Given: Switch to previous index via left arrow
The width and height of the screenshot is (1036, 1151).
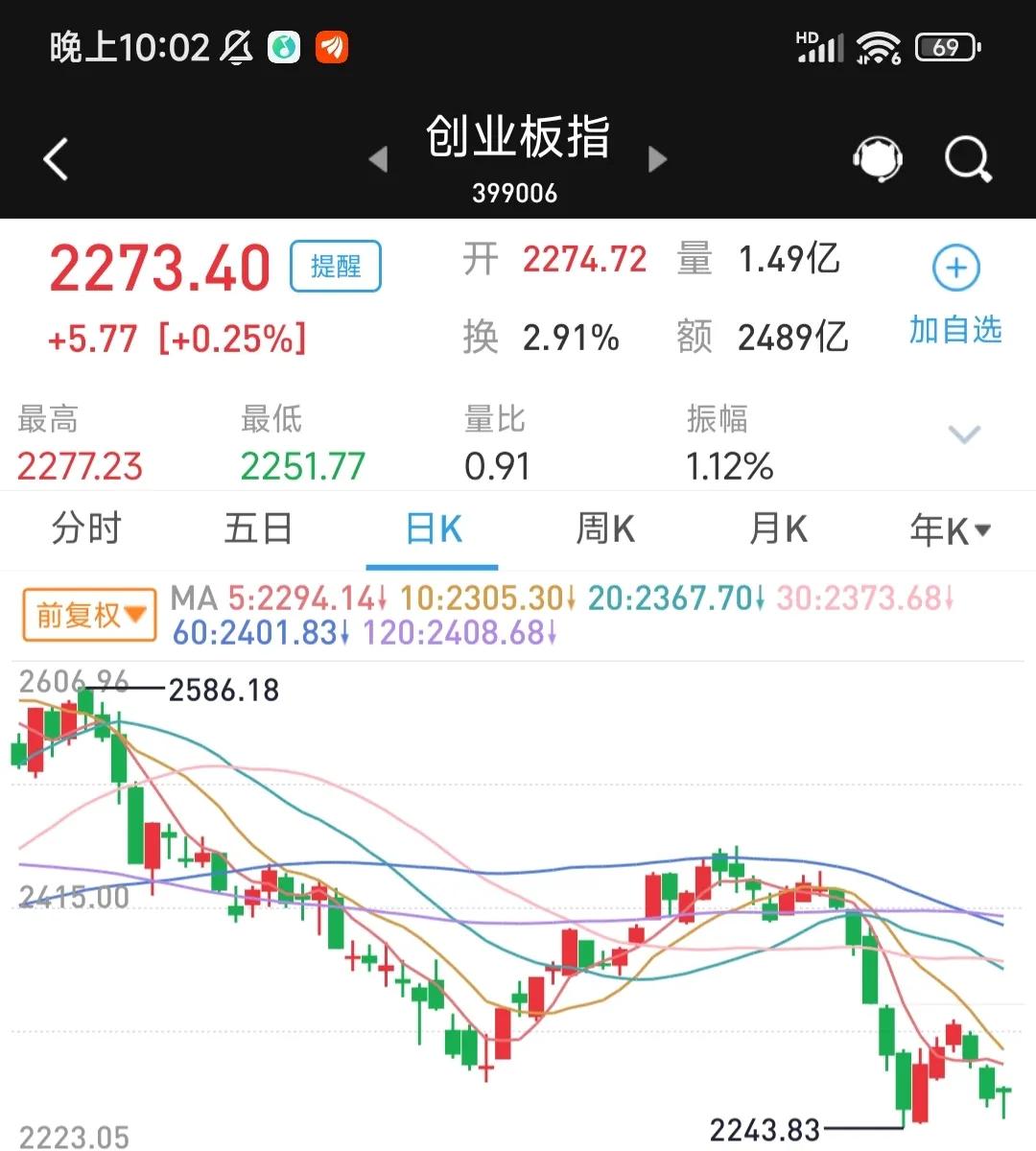Looking at the screenshot, I should coord(377,161).
